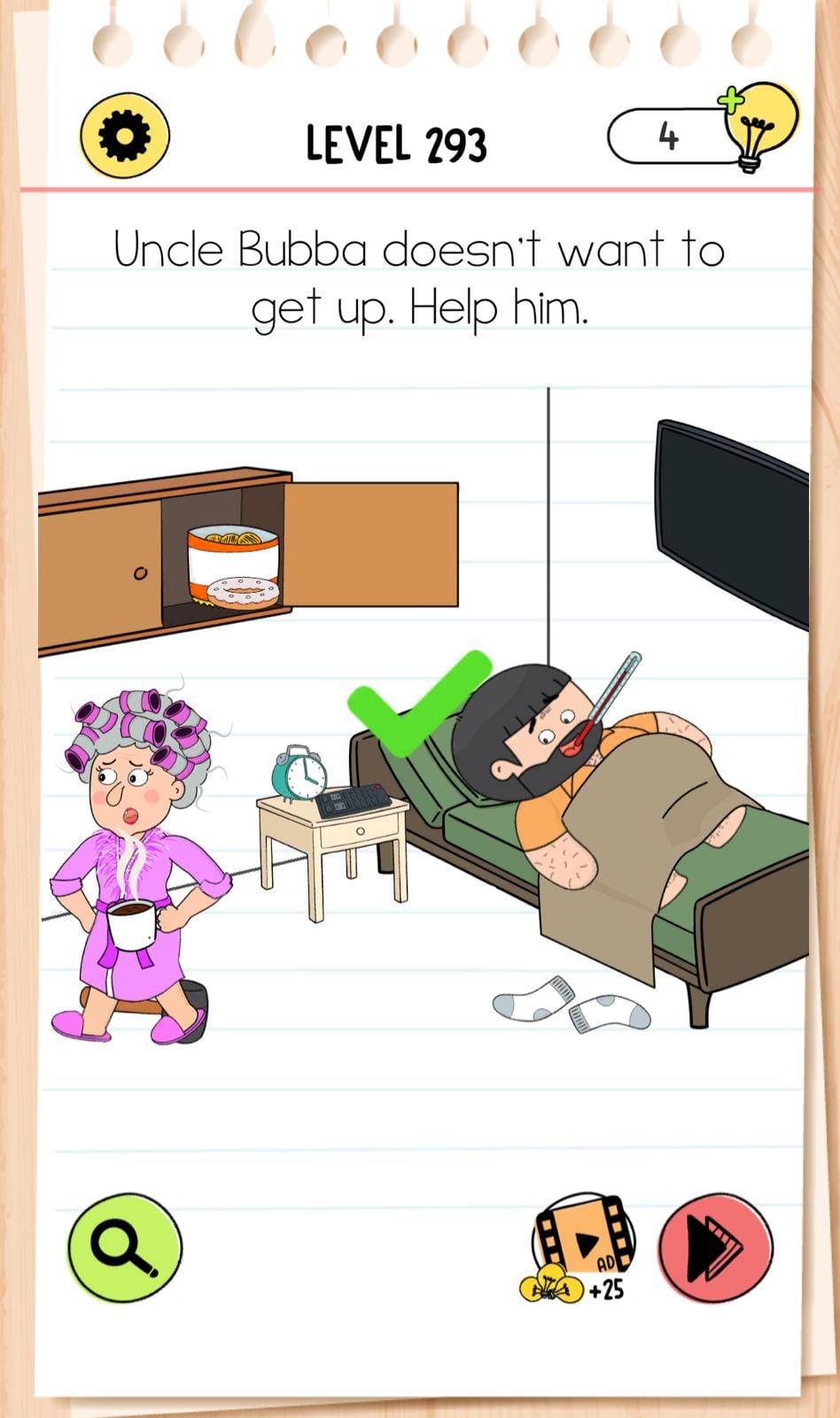Use the magnifying glass hint button
The height and width of the screenshot is (1418, 840).
(125, 1247)
